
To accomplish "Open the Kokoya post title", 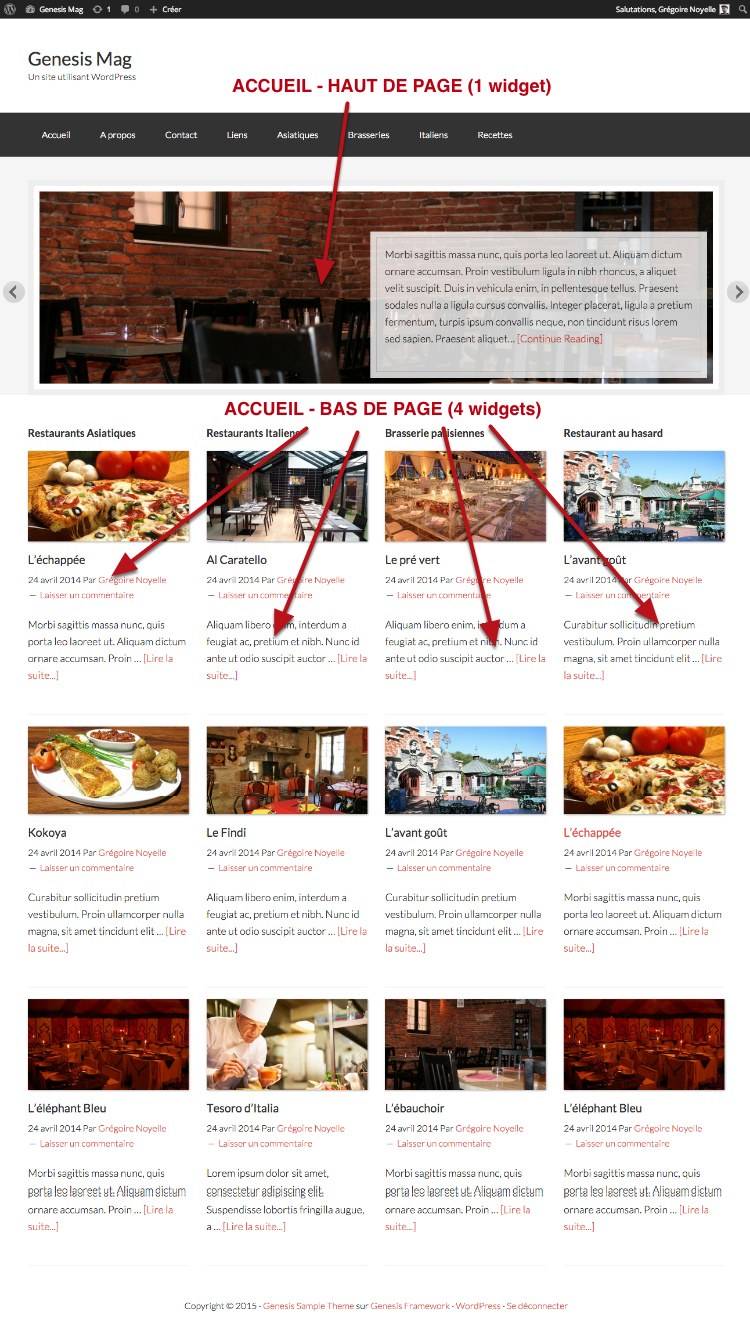I will click(47, 833).
